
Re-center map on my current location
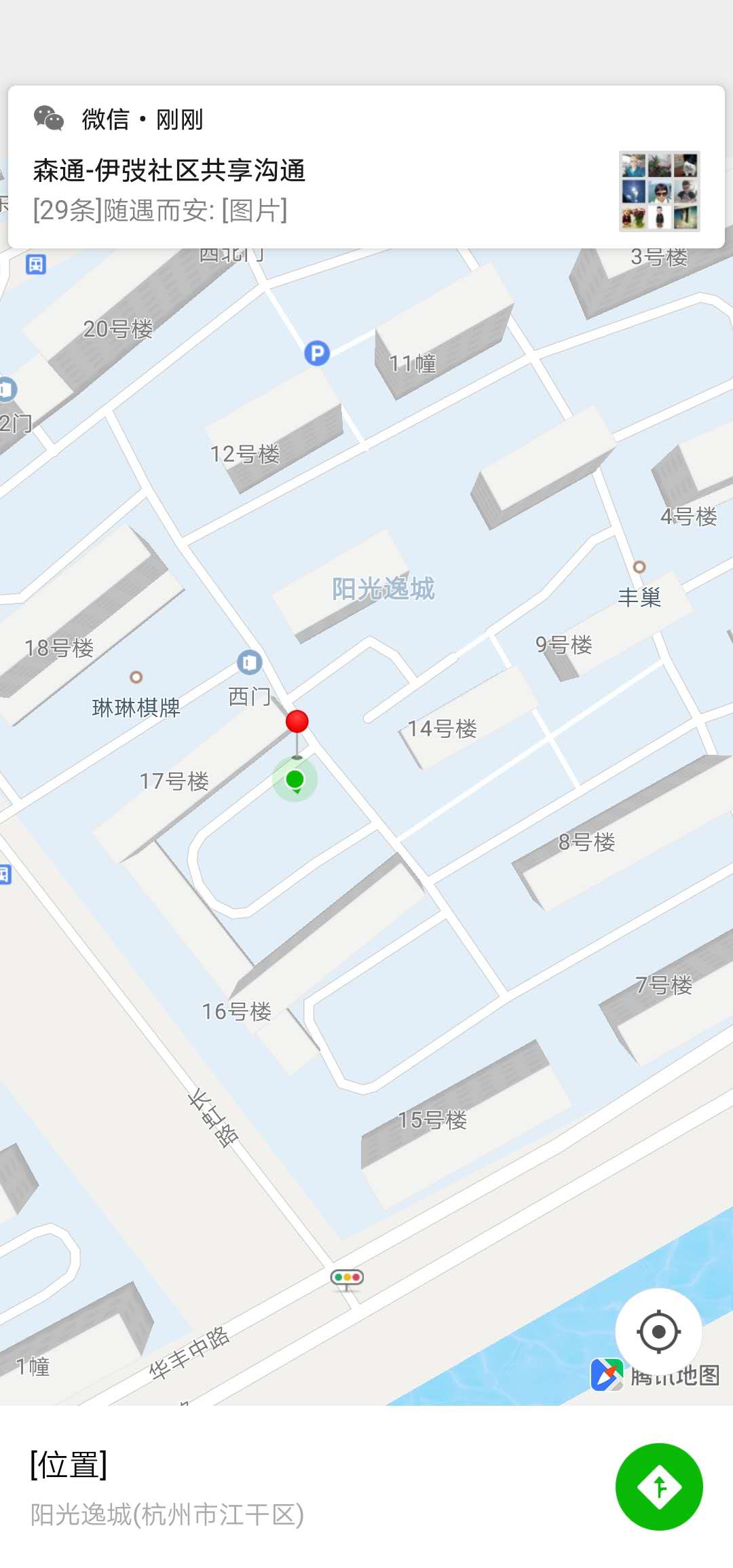click(x=658, y=1332)
